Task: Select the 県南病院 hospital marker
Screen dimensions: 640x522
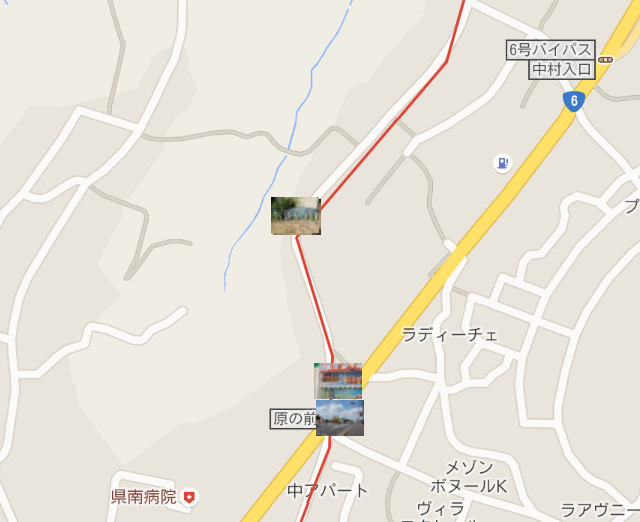Action: [x=190, y=497]
